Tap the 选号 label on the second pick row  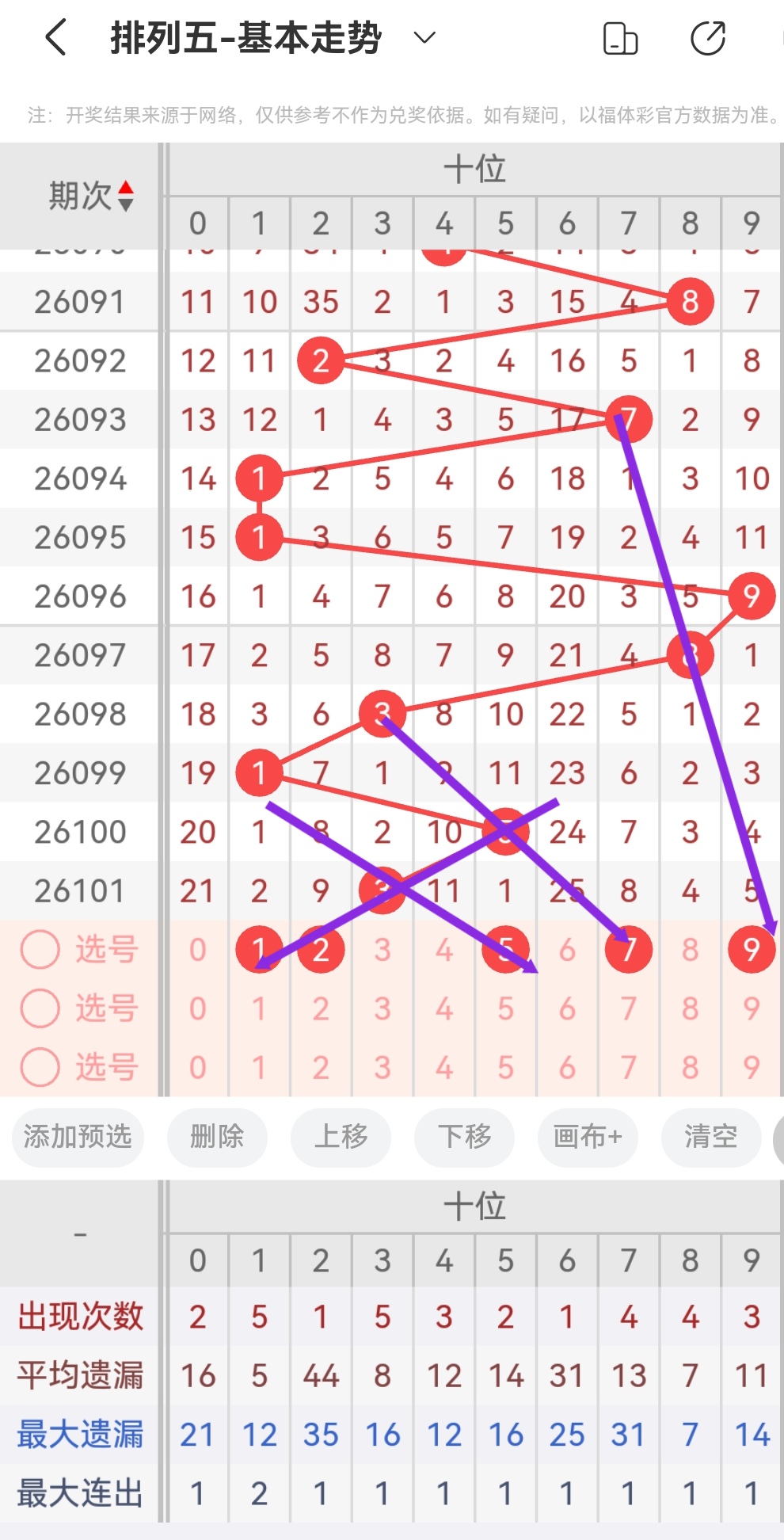tap(107, 1008)
